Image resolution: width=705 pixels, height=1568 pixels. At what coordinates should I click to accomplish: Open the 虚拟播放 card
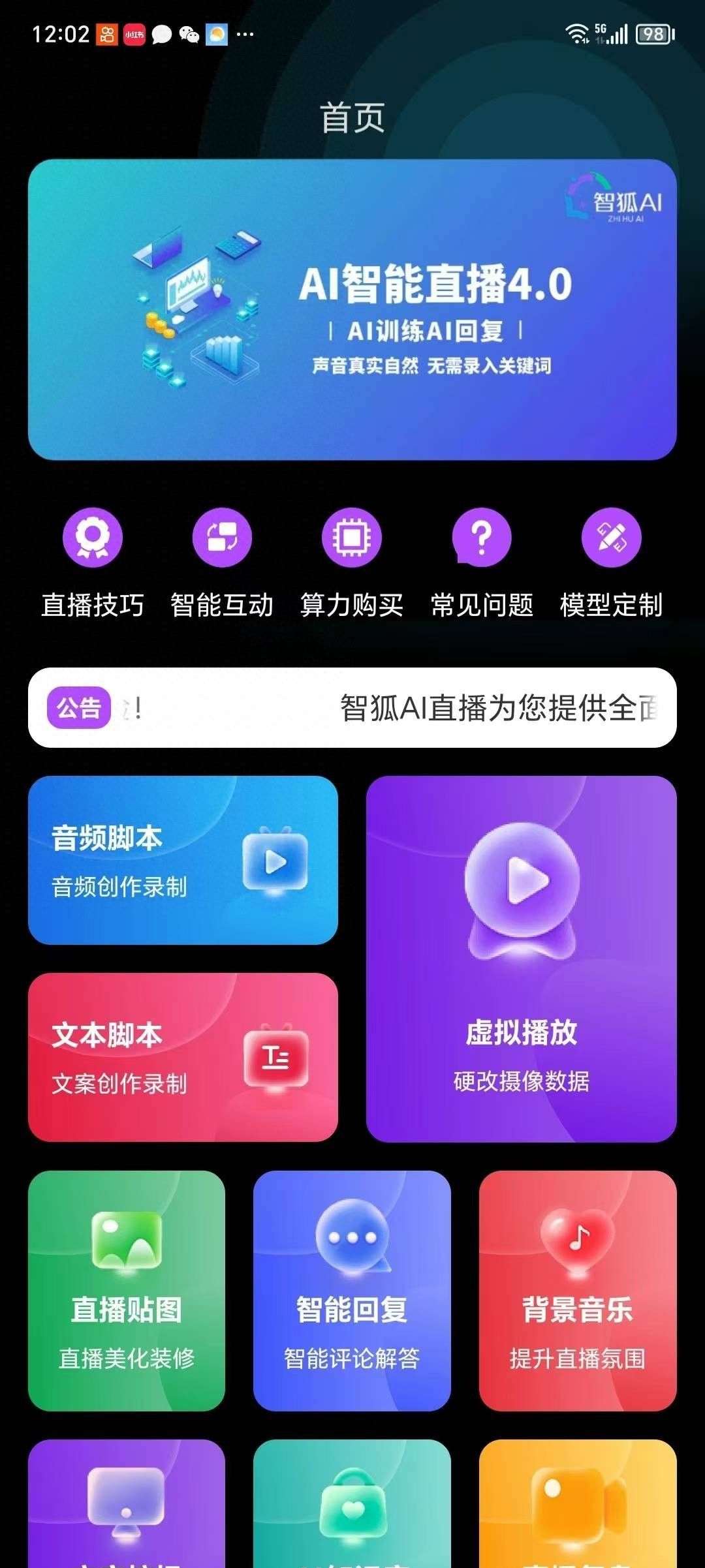click(522, 959)
